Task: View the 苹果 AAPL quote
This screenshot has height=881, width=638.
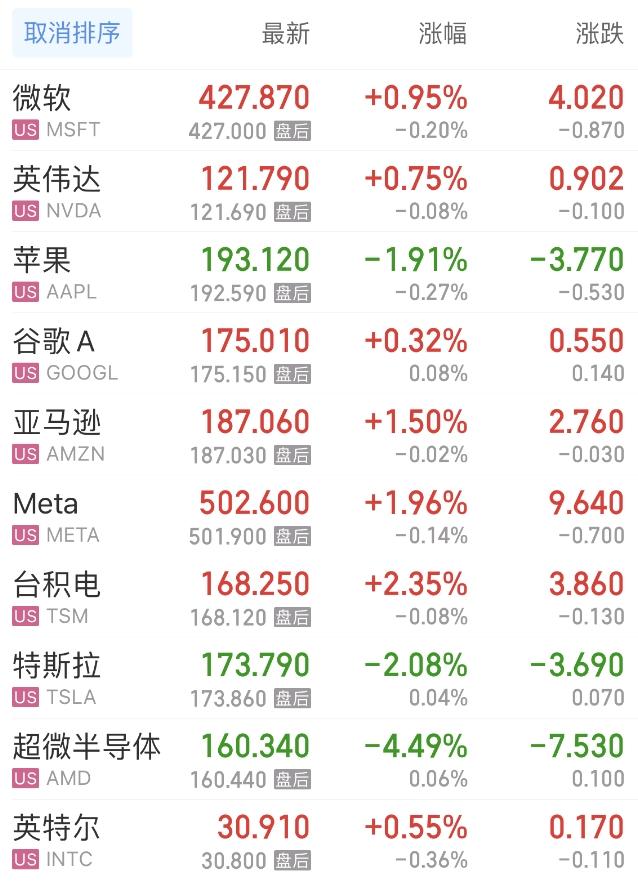Action: click(319, 273)
